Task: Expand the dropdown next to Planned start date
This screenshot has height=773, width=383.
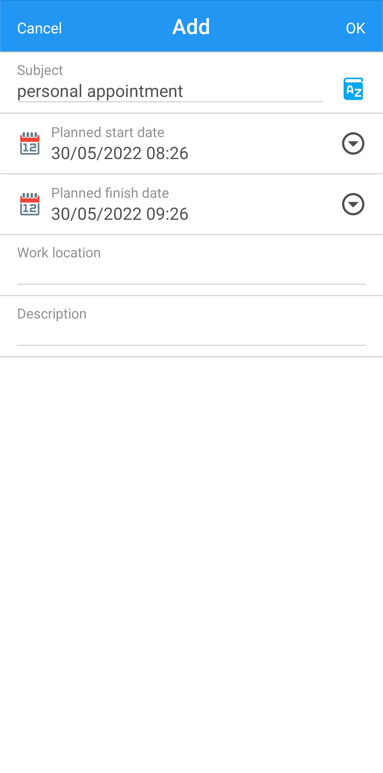Action: (x=353, y=143)
